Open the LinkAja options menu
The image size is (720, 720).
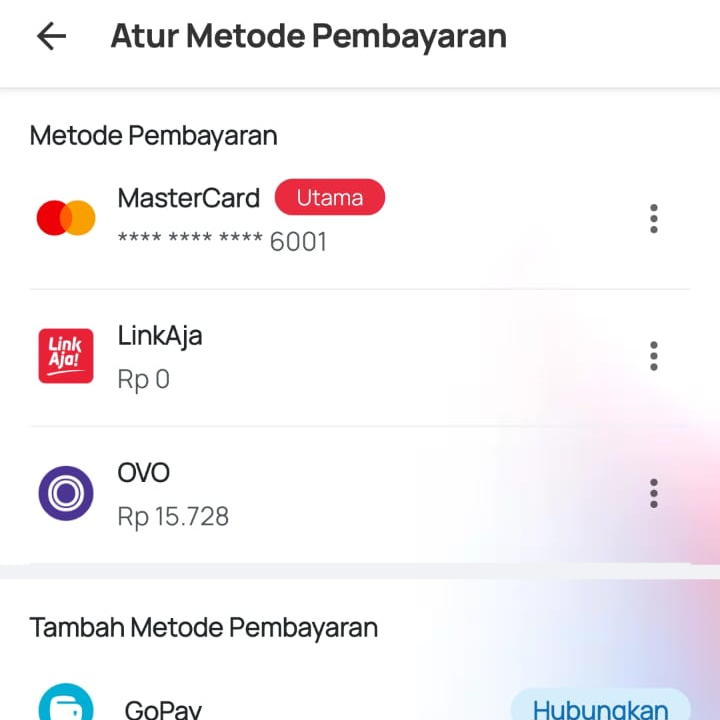click(654, 356)
